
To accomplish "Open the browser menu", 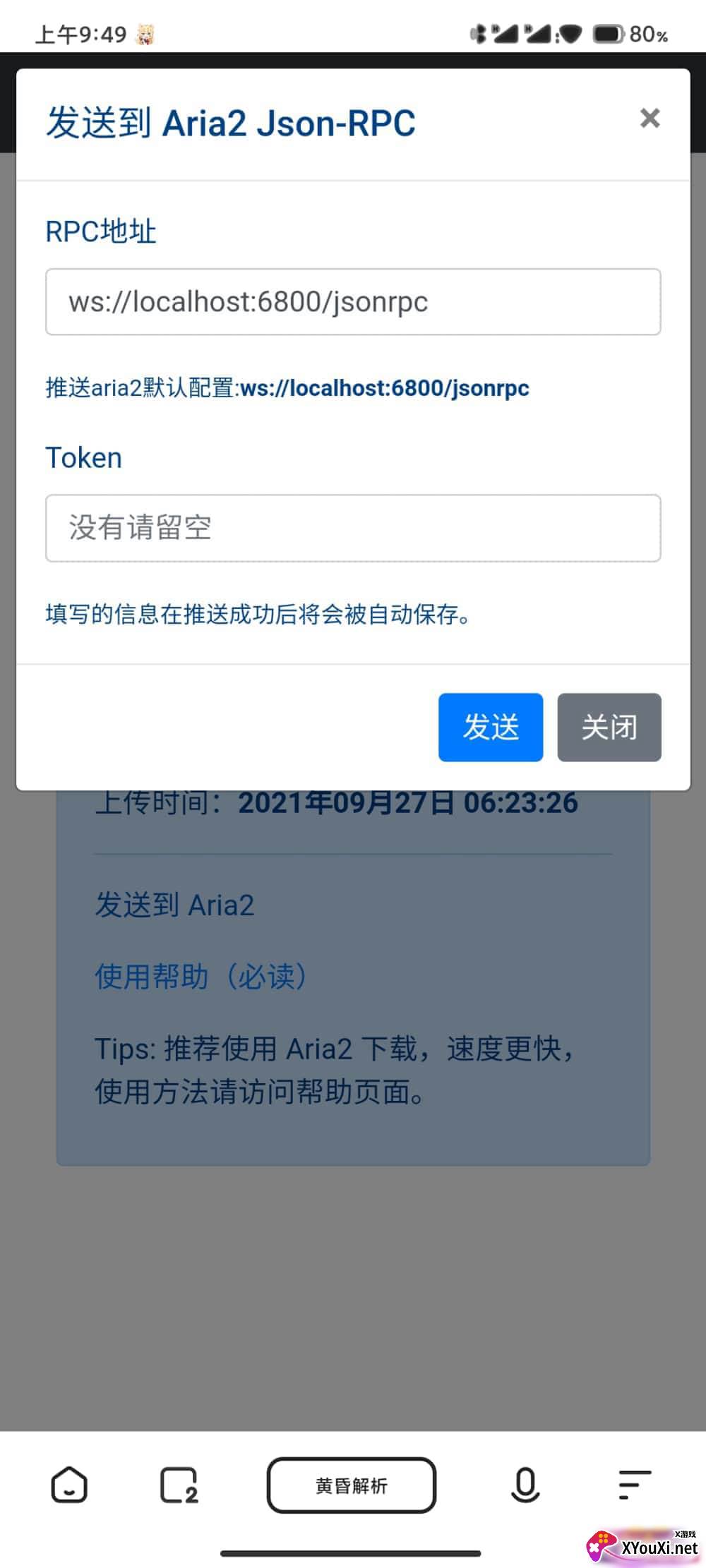I will (634, 1485).
